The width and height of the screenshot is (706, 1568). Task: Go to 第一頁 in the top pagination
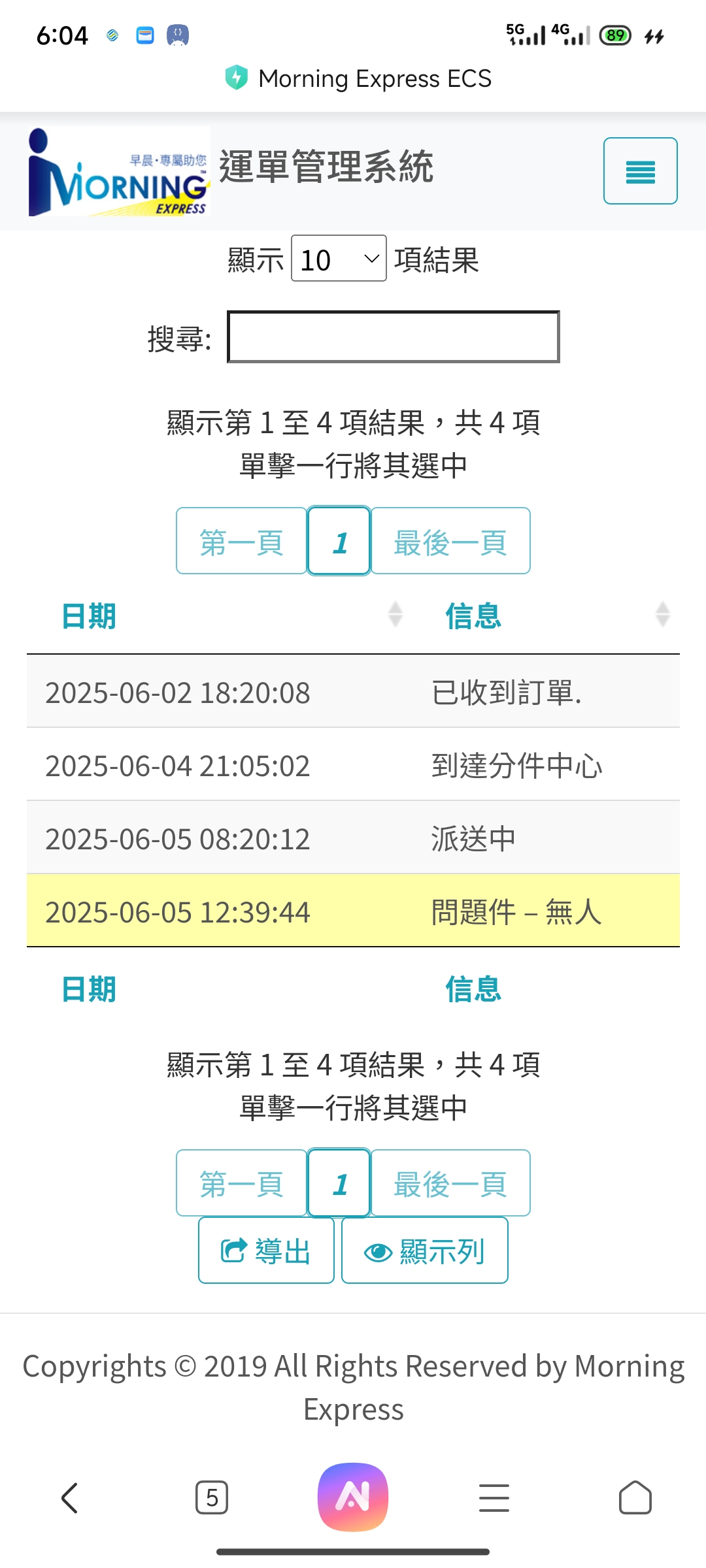point(241,542)
